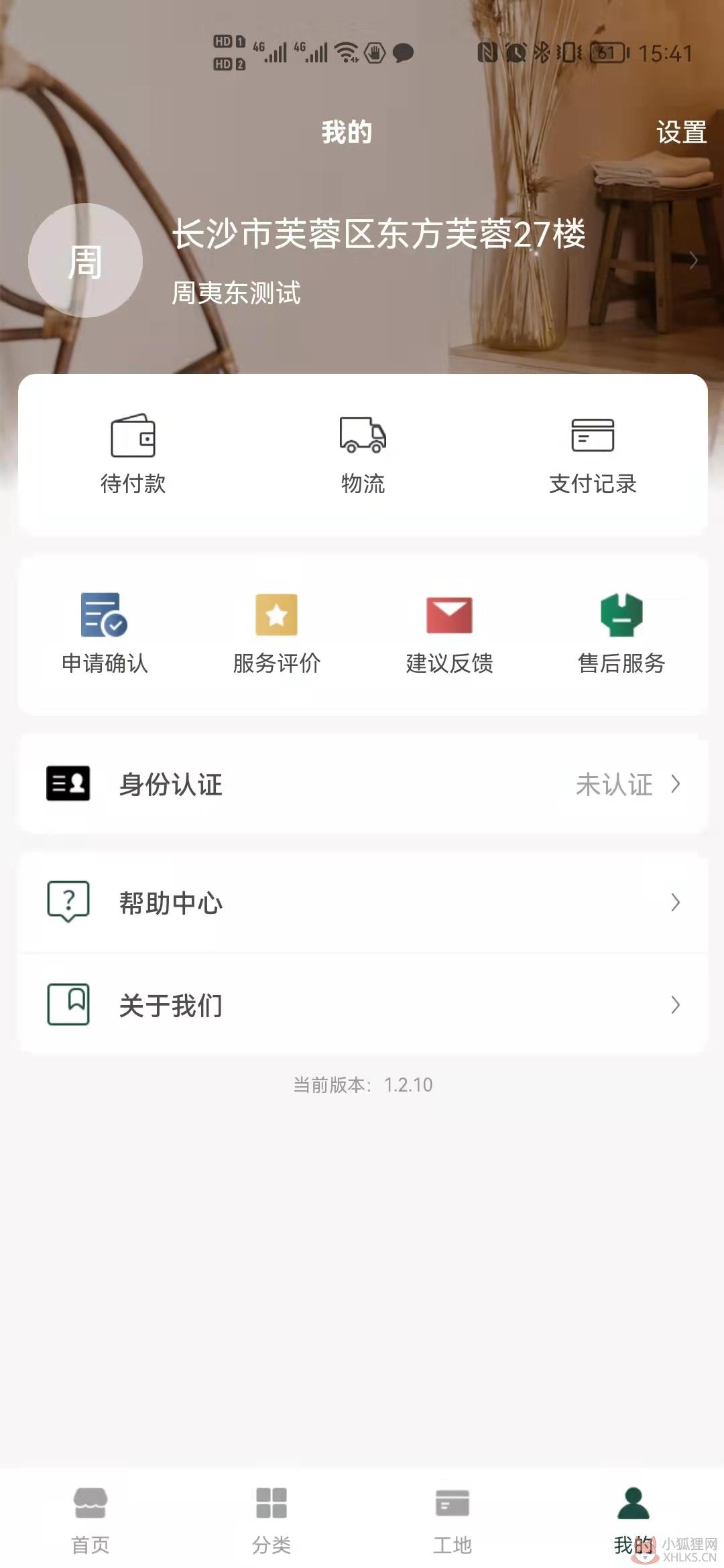
Task: View 支付记录 payment history
Action: coord(593,454)
